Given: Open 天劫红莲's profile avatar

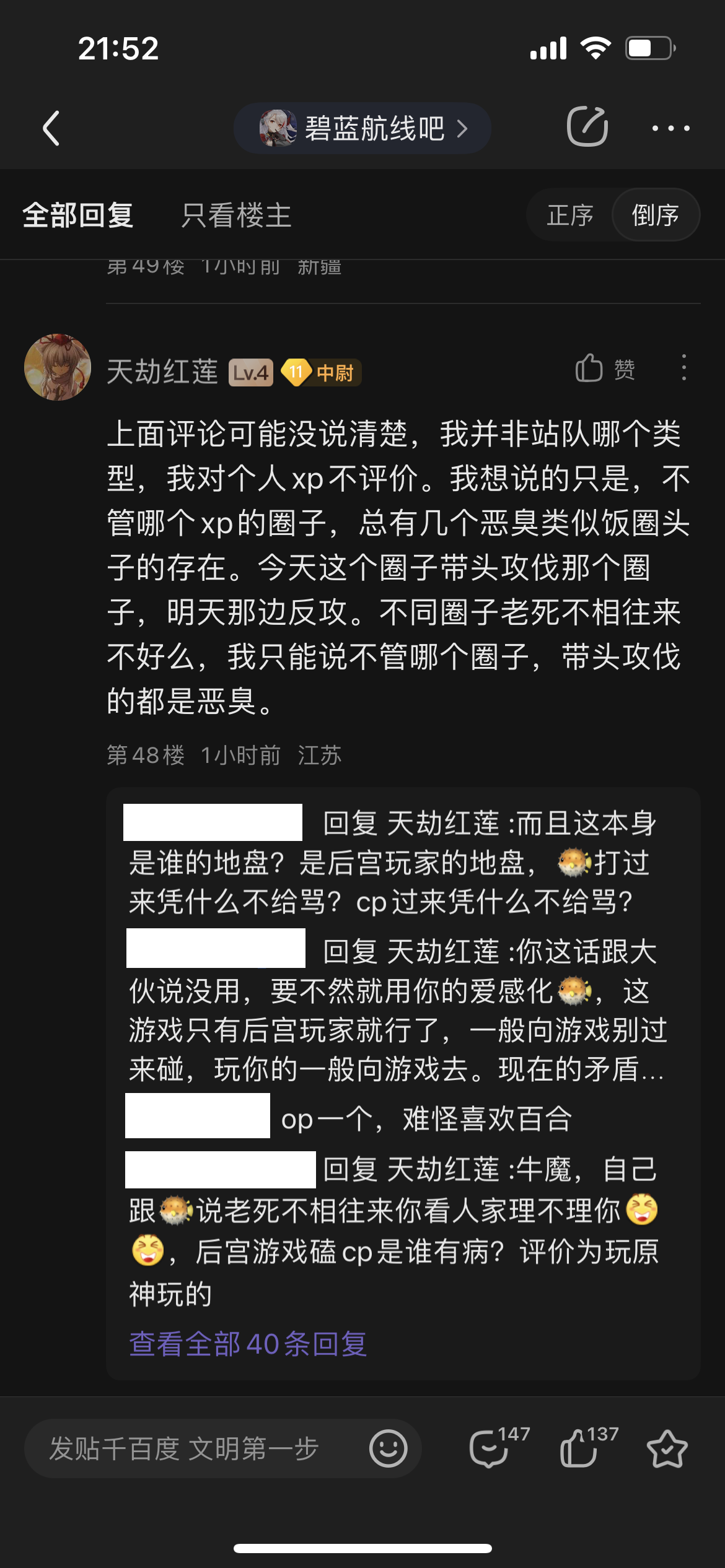Looking at the screenshot, I should (x=58, y=368).
